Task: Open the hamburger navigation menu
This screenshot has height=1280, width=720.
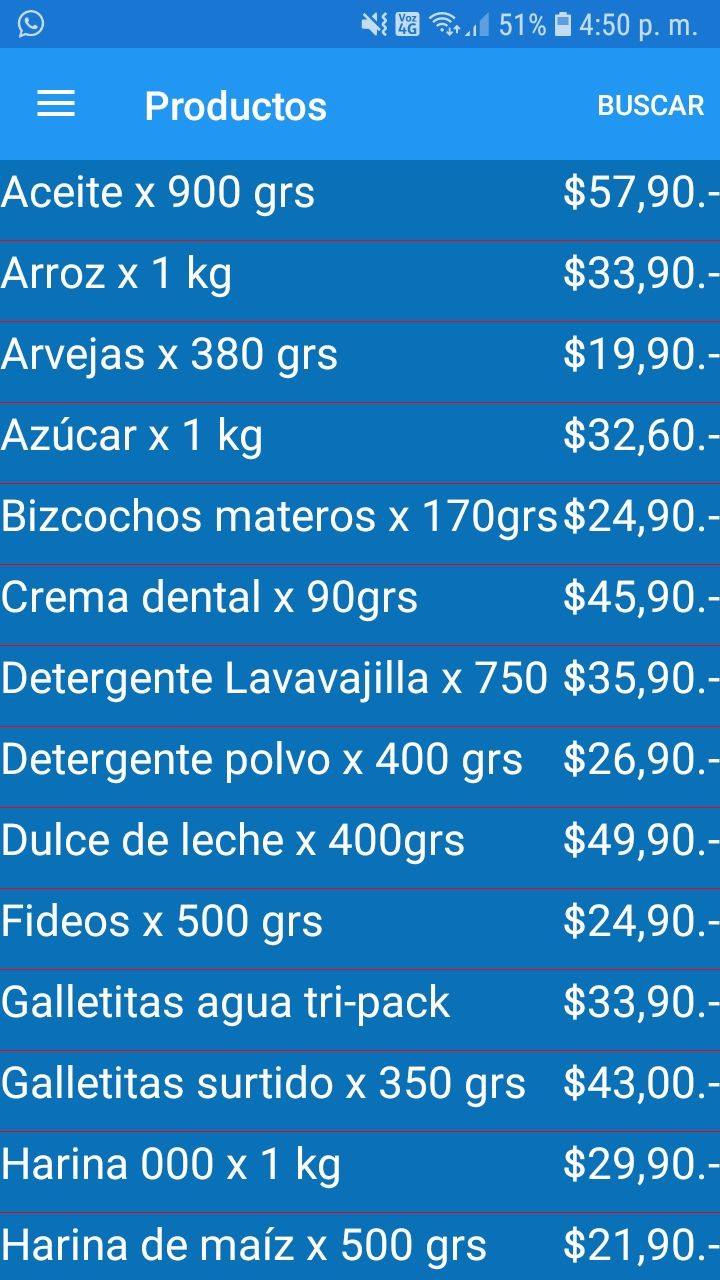Action: point(56,105)
